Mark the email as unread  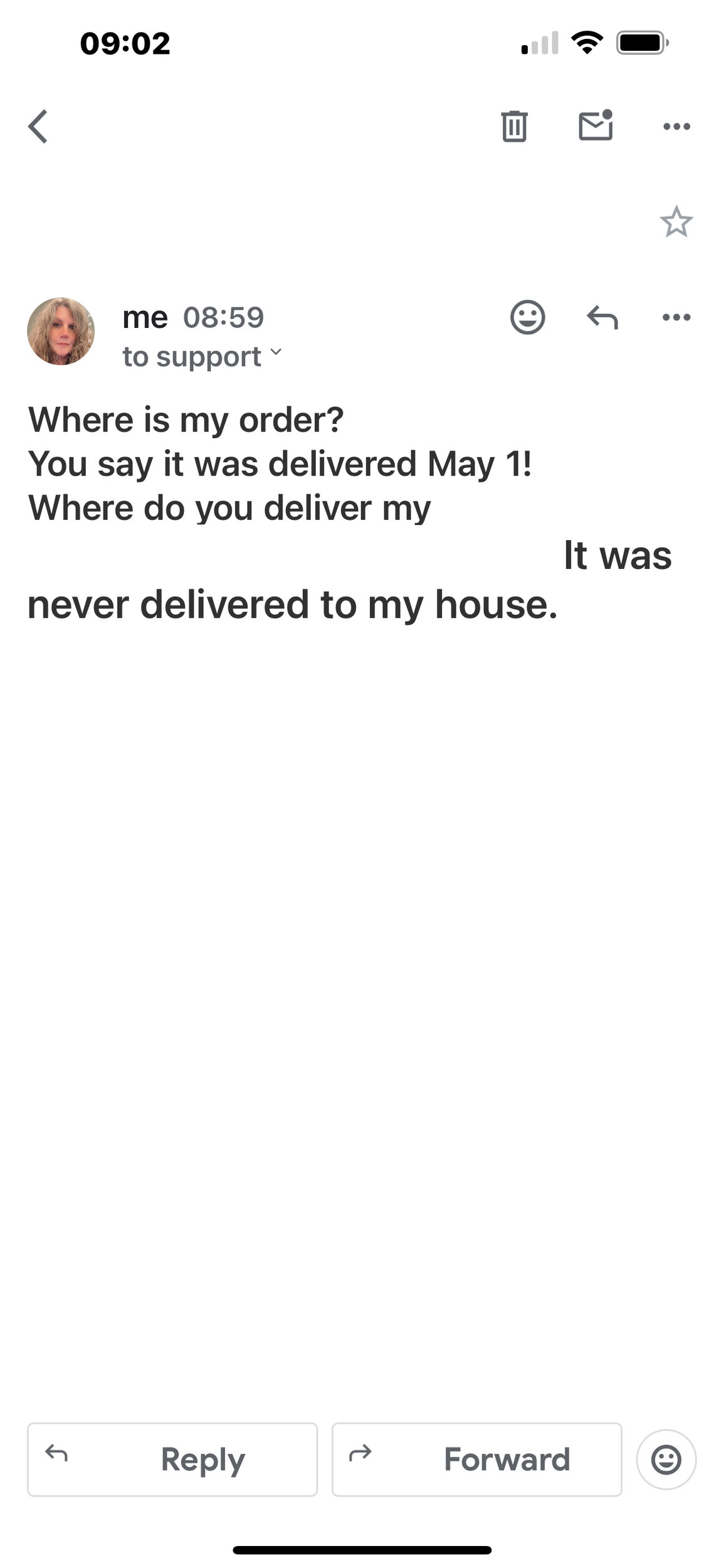[595, 125]
